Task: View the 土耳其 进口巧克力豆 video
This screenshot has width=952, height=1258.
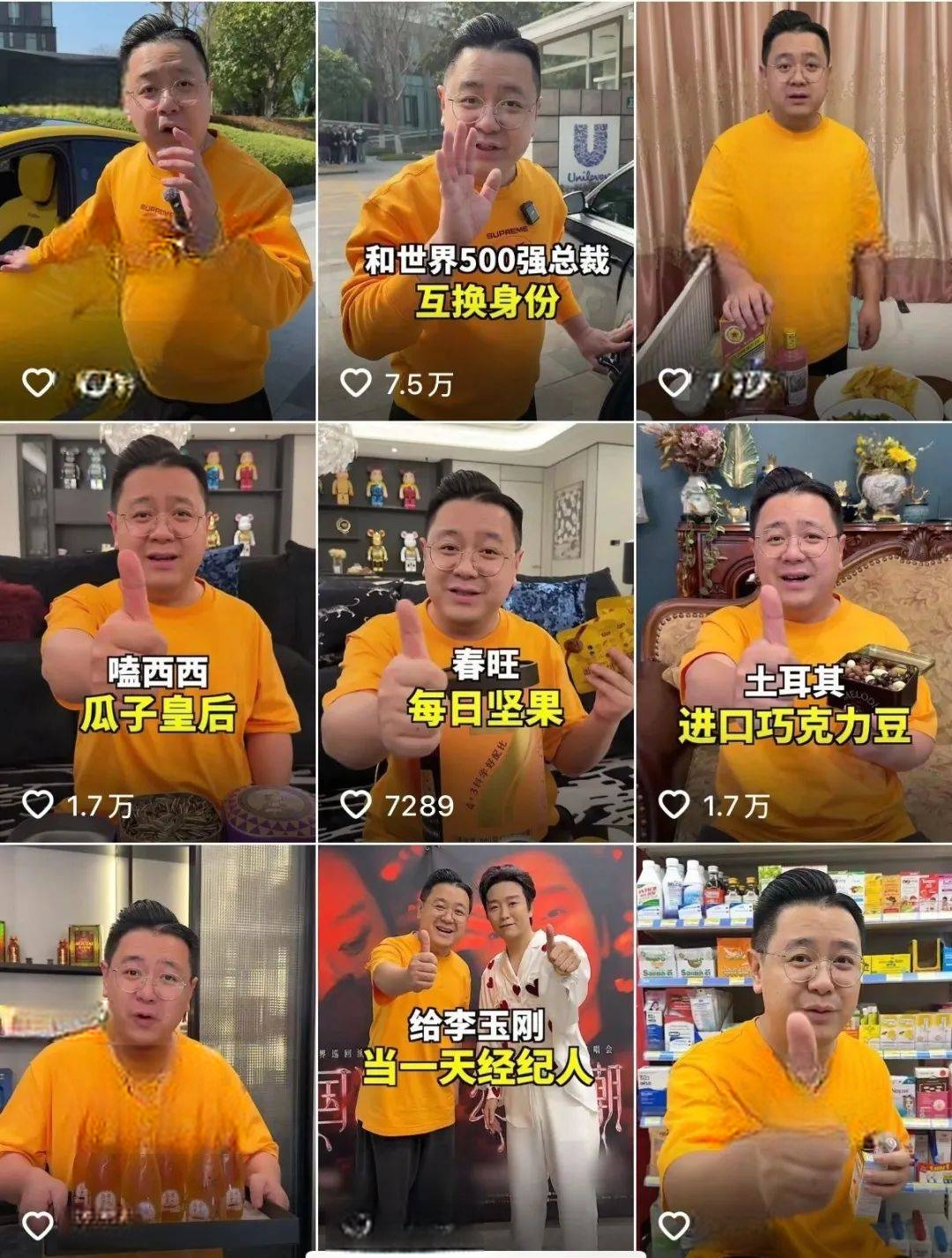Action: click(794, 631)
